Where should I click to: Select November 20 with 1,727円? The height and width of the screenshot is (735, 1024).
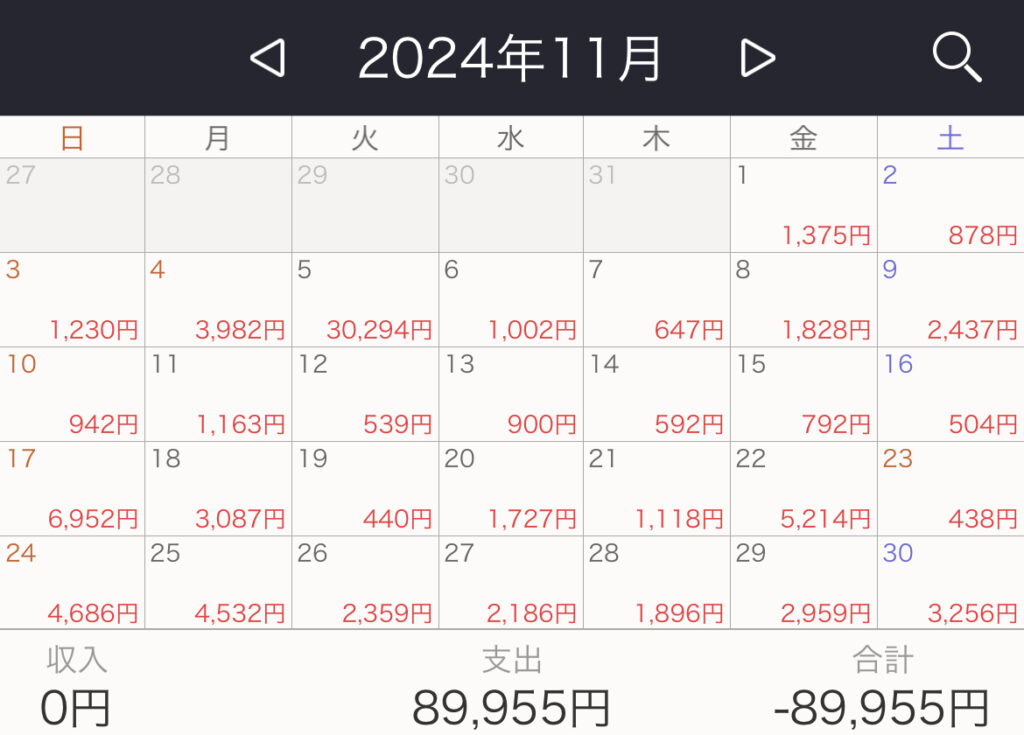pos(511,488)
